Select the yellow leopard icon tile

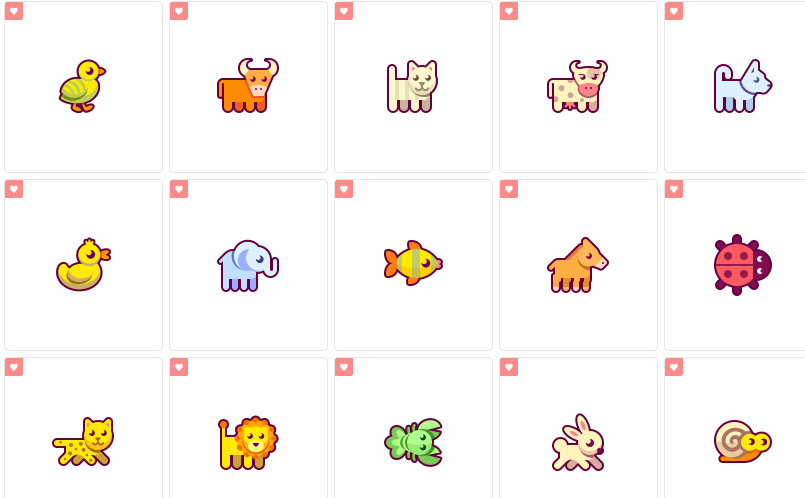tap(82, 441)
